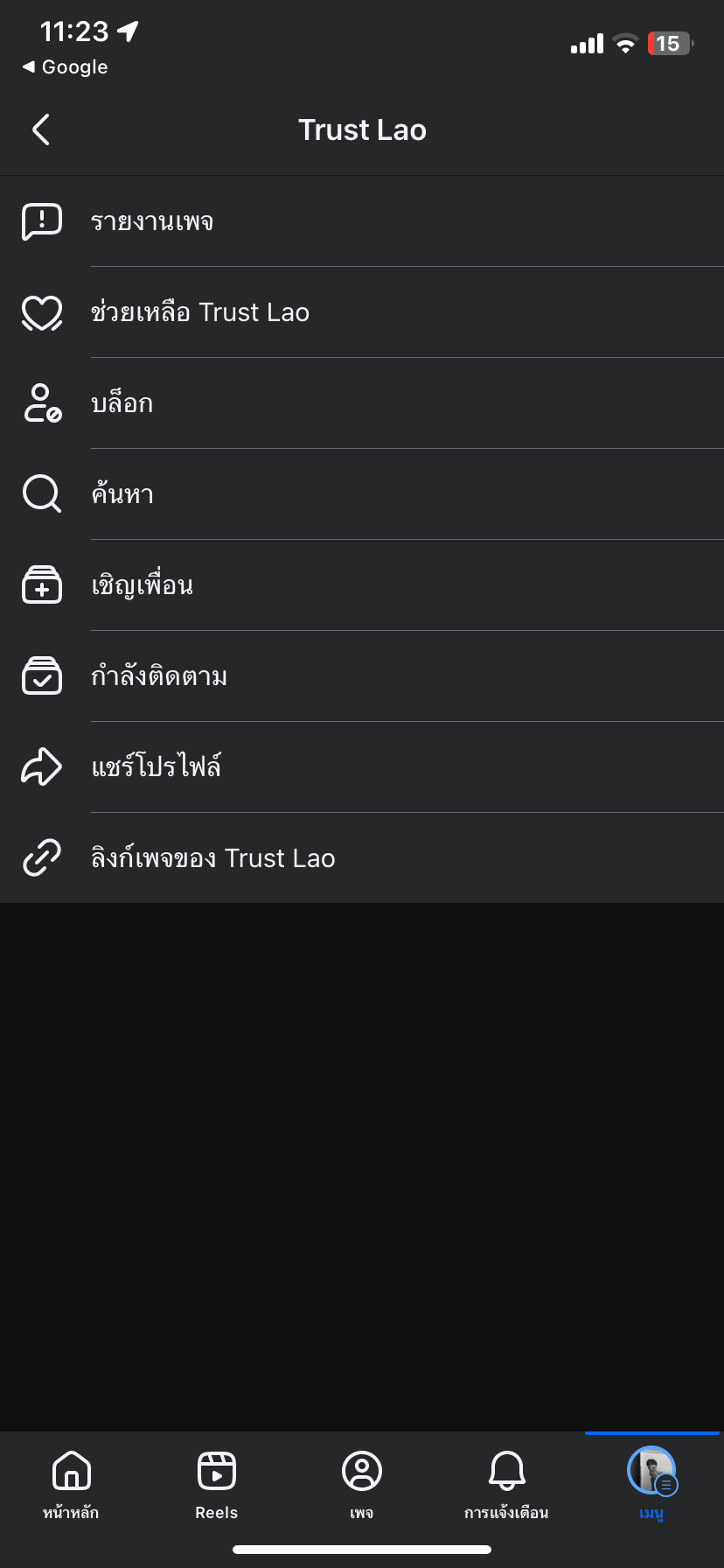The width and height of the screenshot is (724, 1568).
Task: Open ค้นหา to search the page
Action: (362, 494)
